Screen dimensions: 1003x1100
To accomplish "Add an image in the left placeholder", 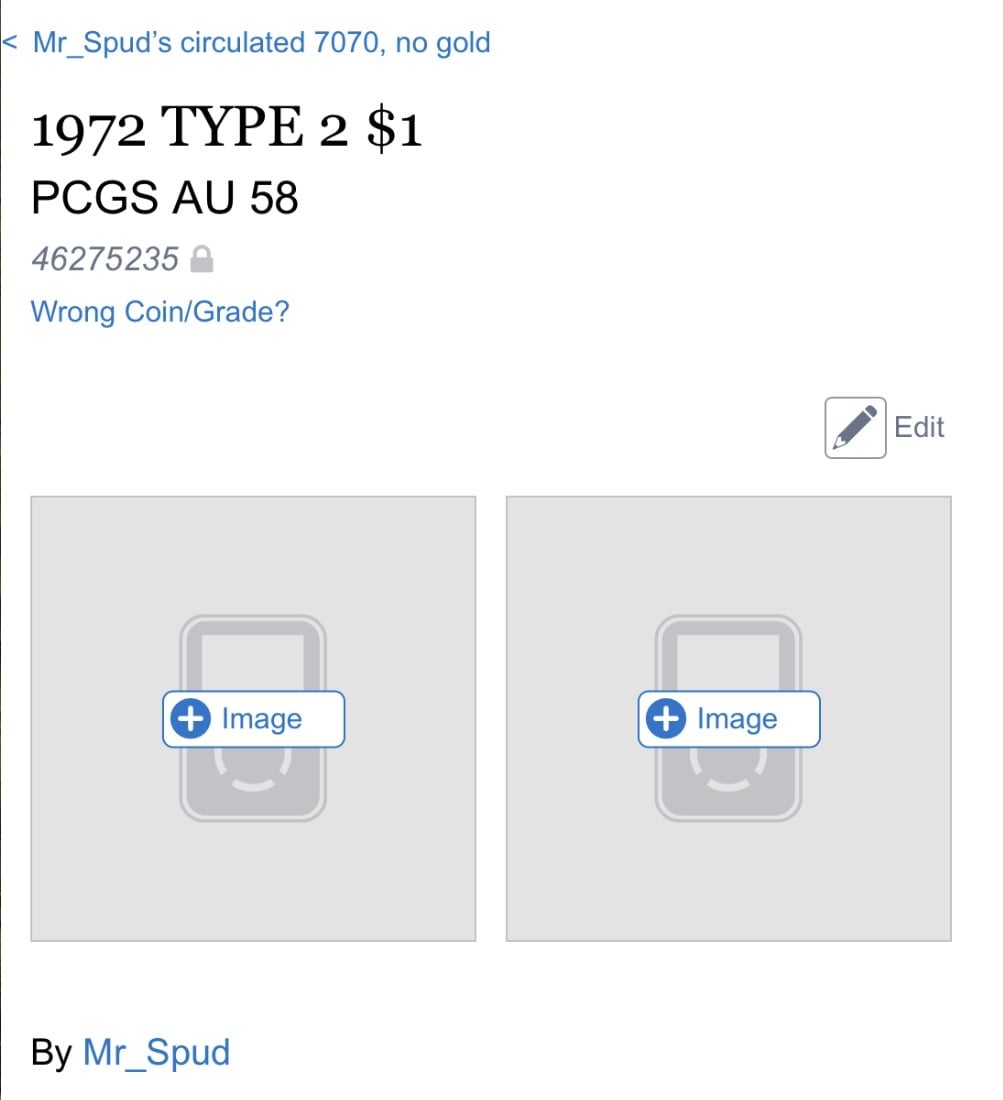I will coord(253,719).
